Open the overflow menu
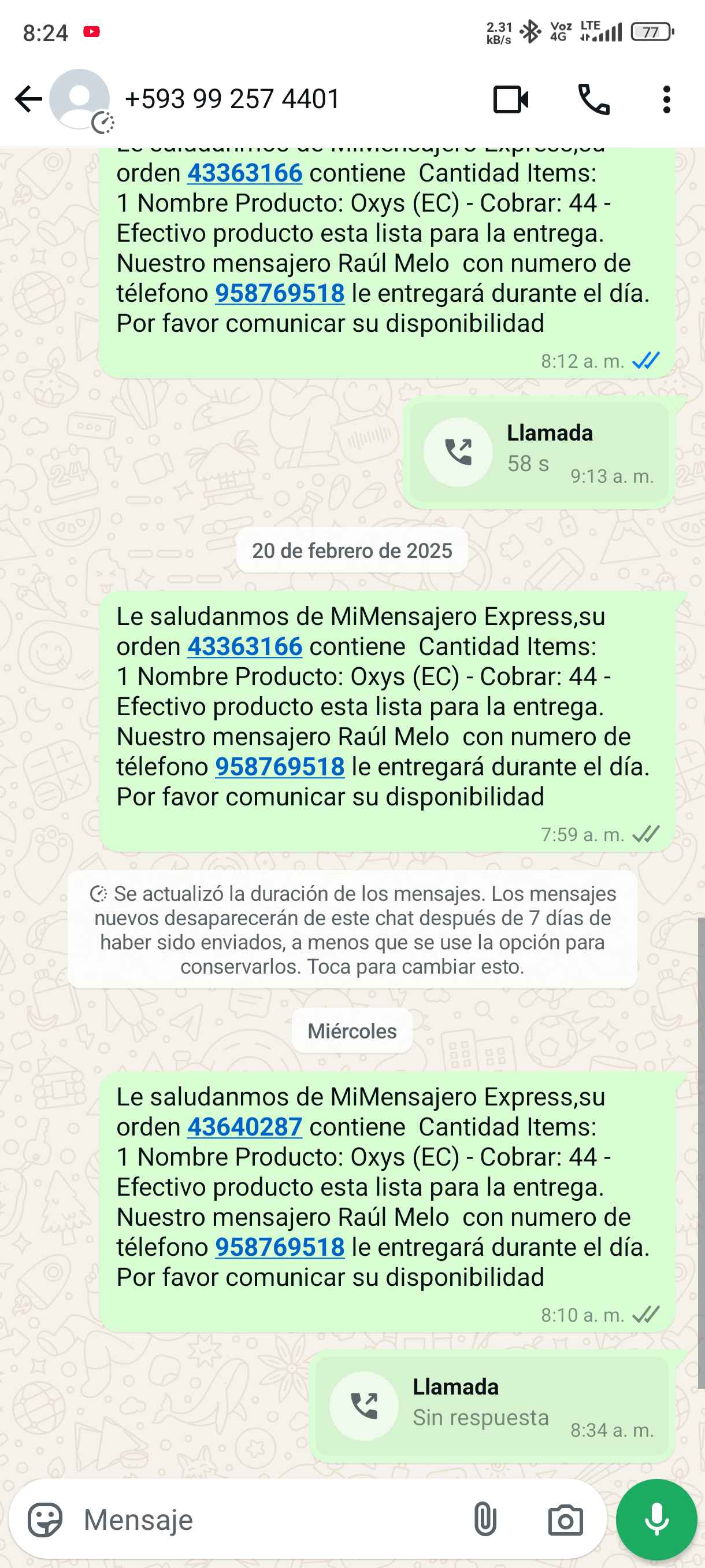This screenshot has width=705, height=1568. point(667,99)
